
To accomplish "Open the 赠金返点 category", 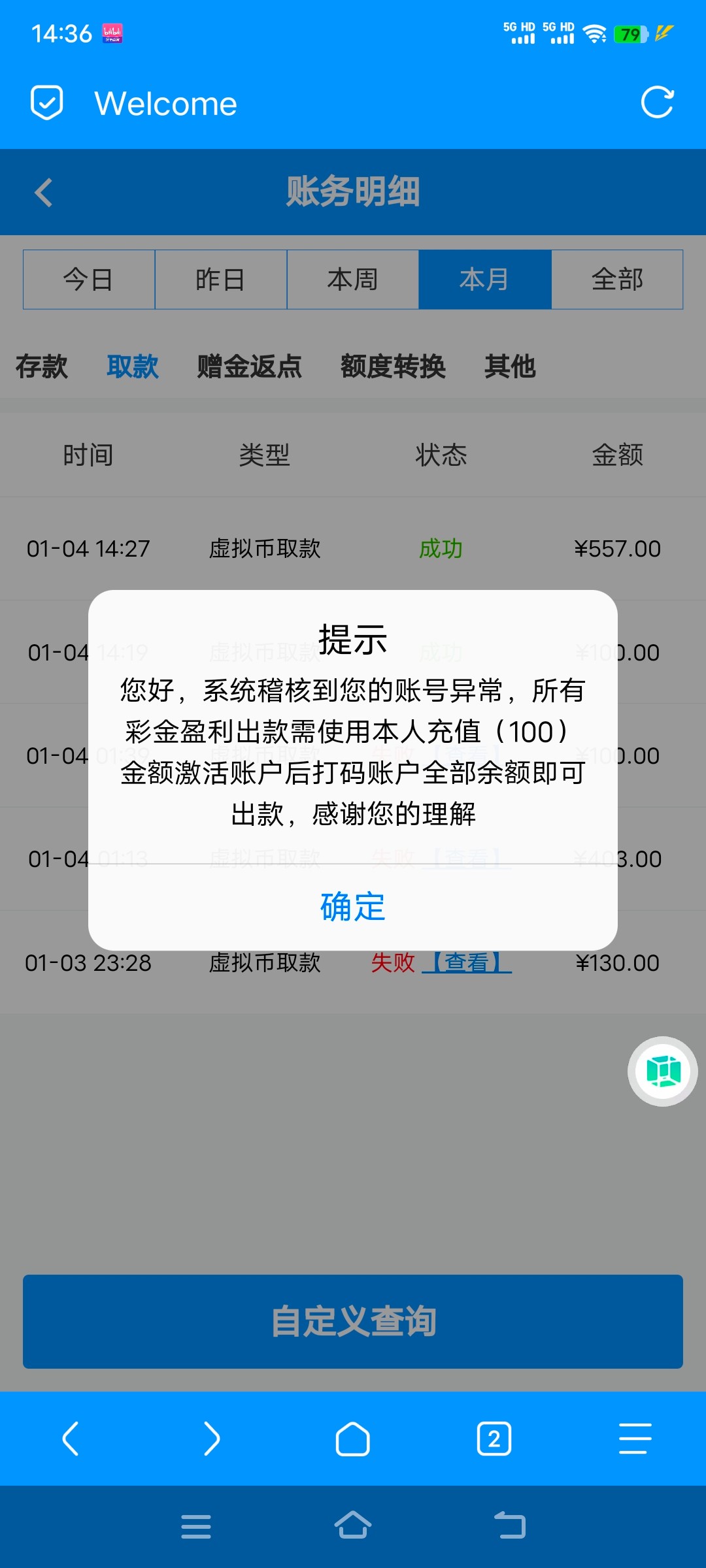I will click(x=250, y=367).
